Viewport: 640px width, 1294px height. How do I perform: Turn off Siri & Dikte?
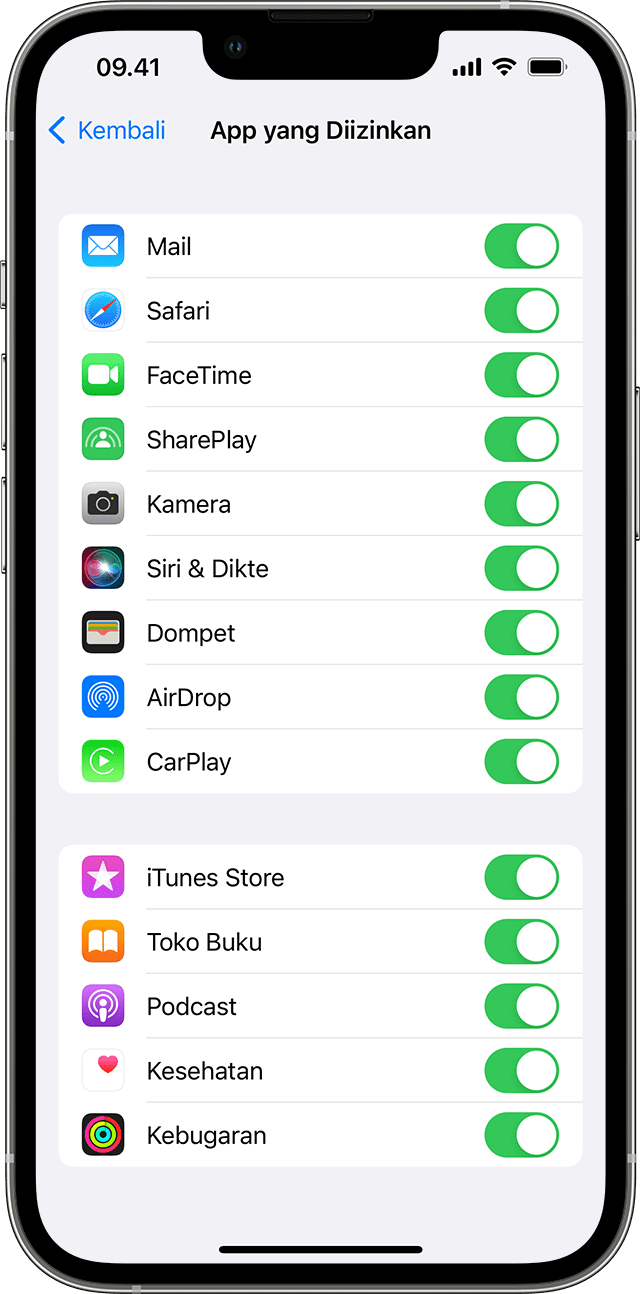[521, 569]
